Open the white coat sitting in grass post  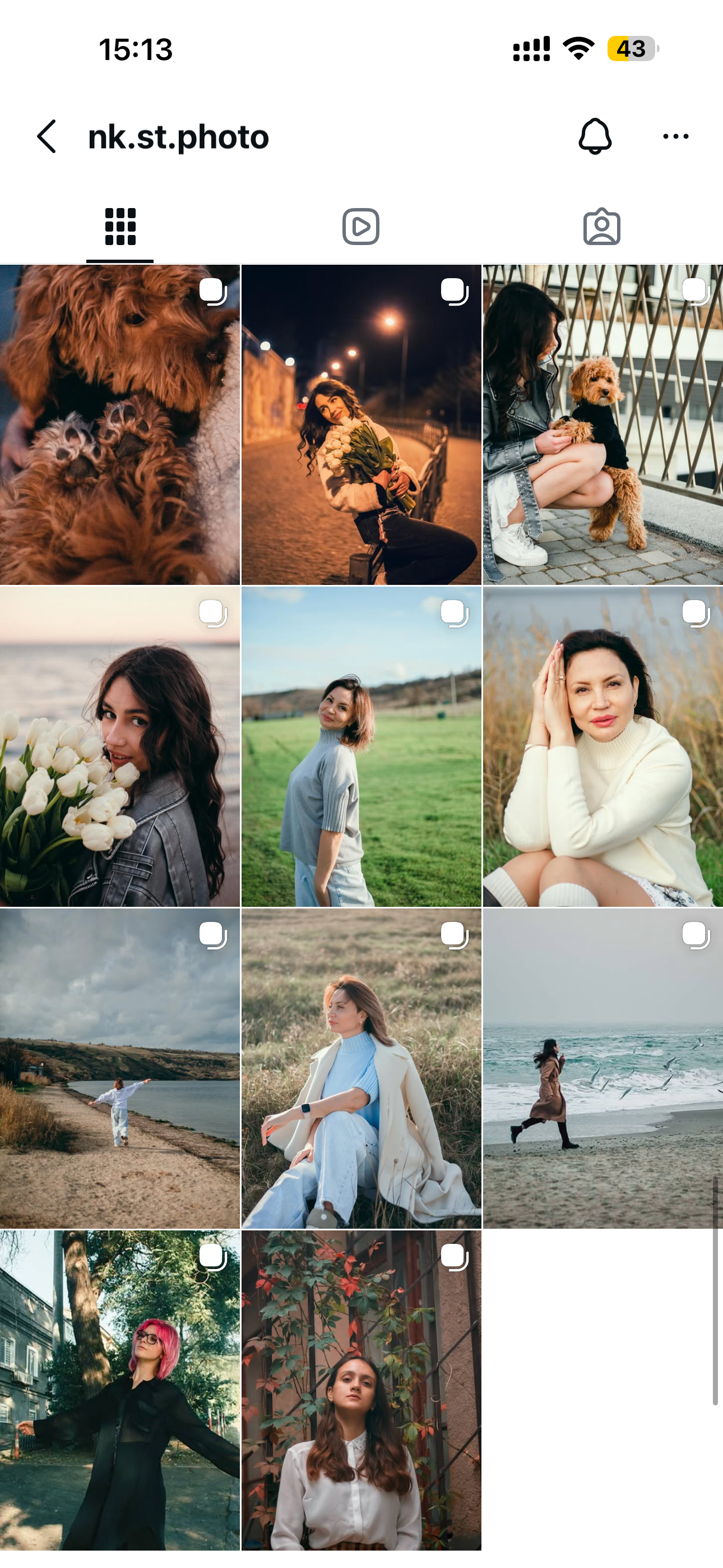coord(361,1068)
